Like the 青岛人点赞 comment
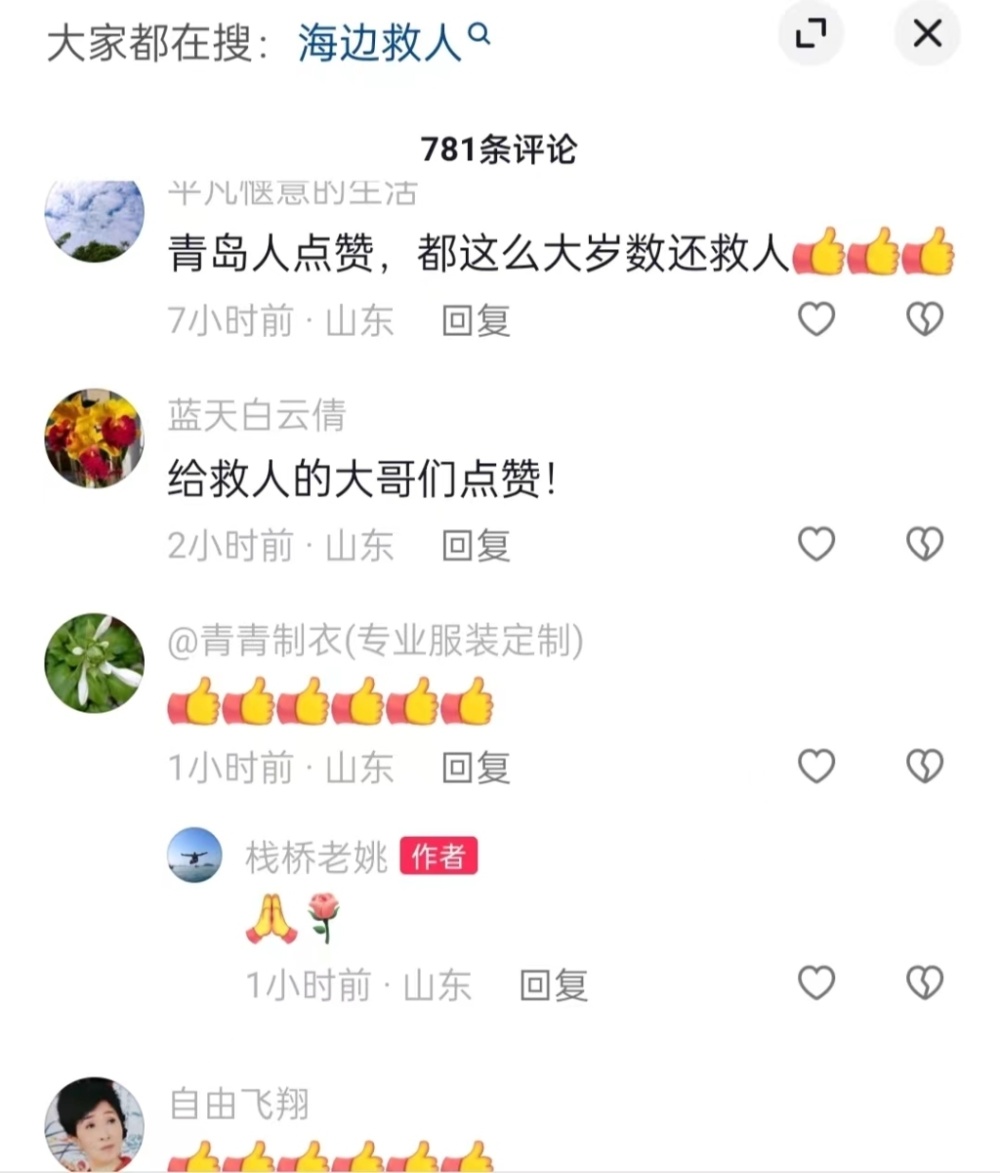 click(x=816, y=320)
